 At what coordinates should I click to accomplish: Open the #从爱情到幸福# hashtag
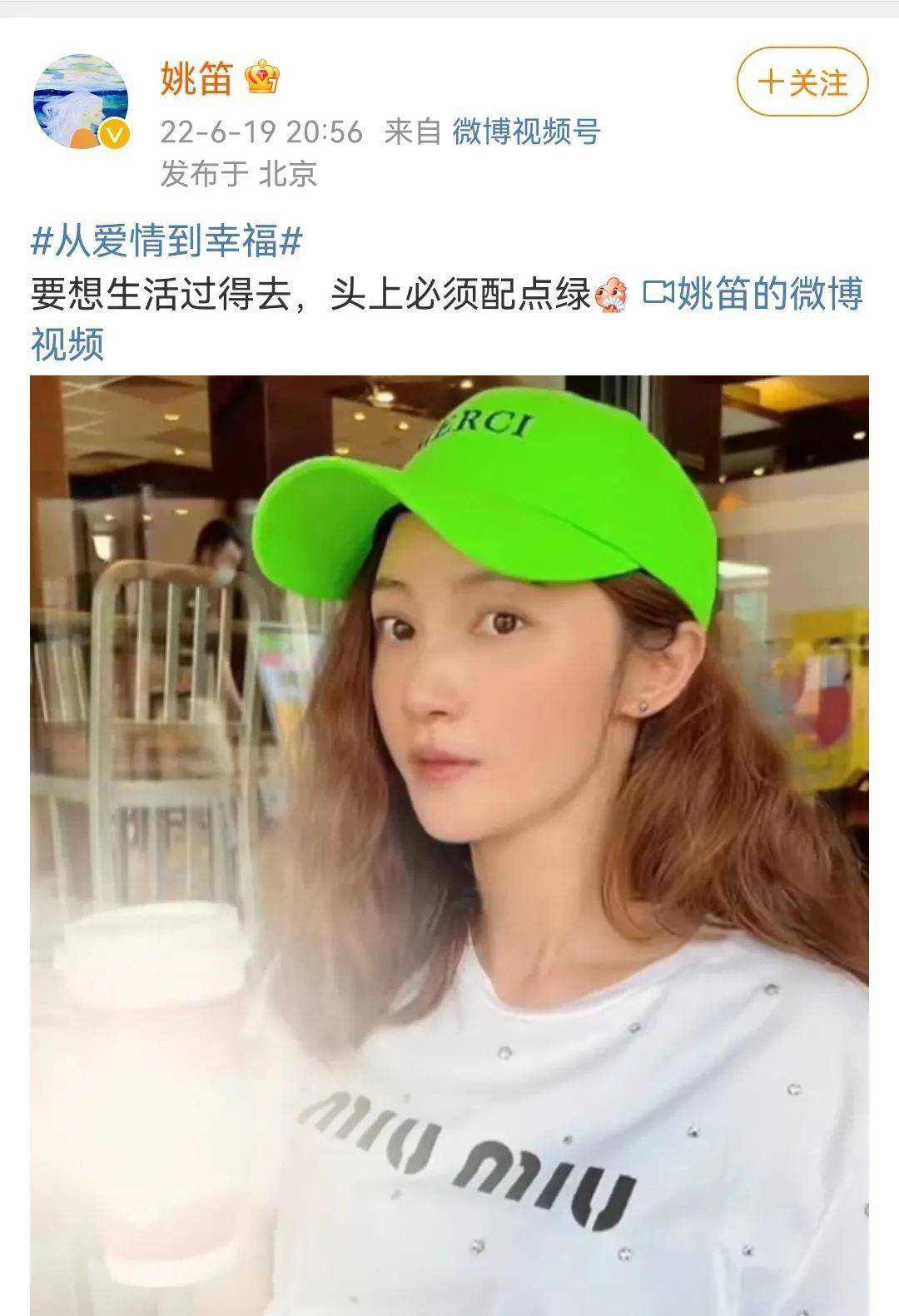pyautogui.click(x=166, y=241)
